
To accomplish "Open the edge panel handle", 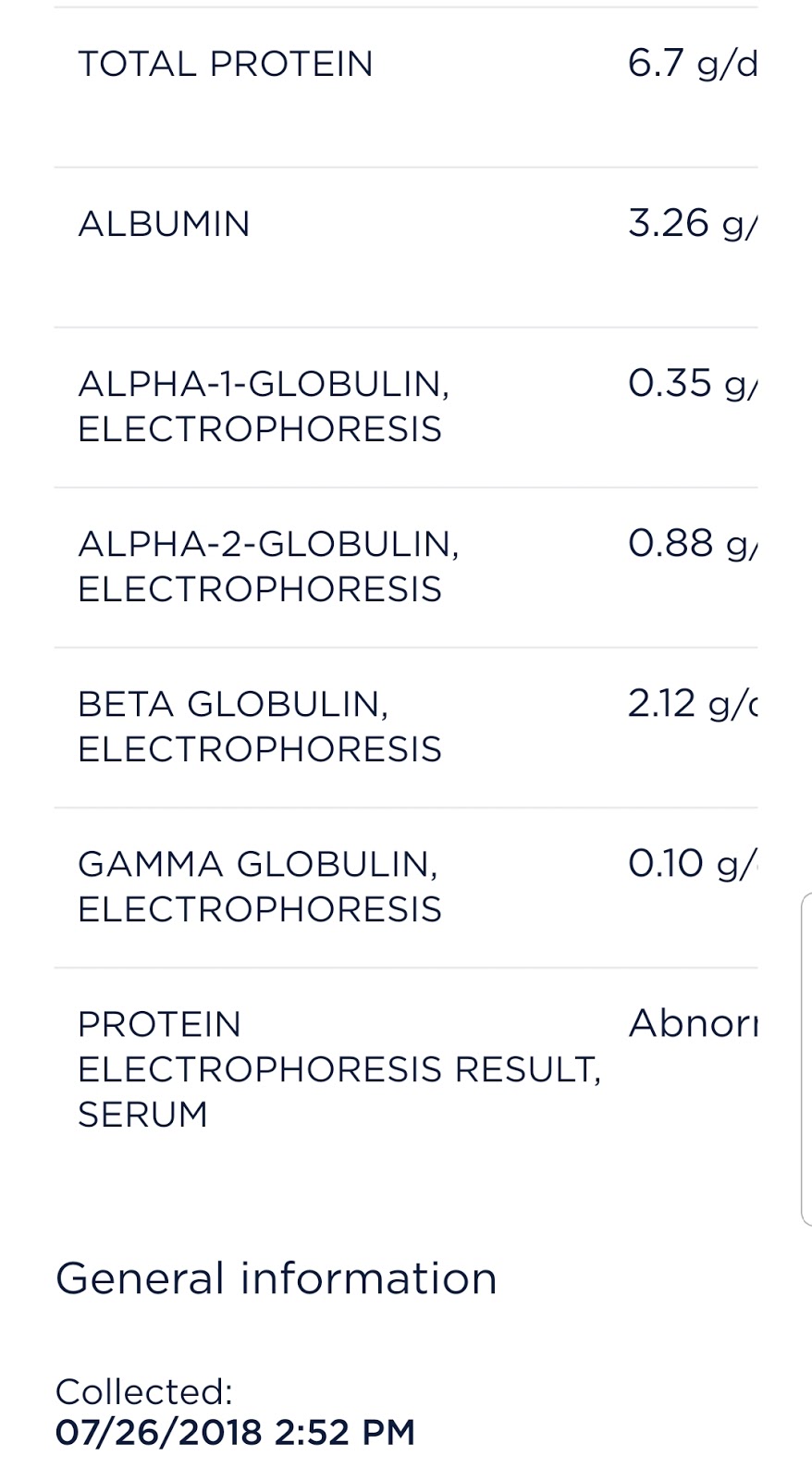I will 806,1059.
